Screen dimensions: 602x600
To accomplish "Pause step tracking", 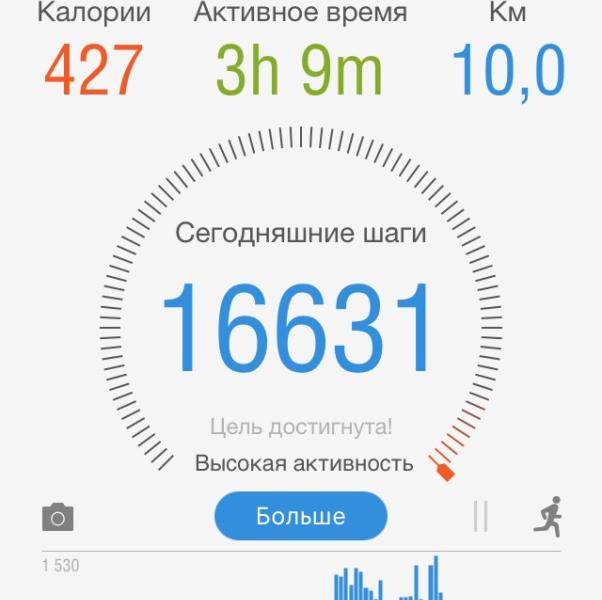I will point(480,516).
